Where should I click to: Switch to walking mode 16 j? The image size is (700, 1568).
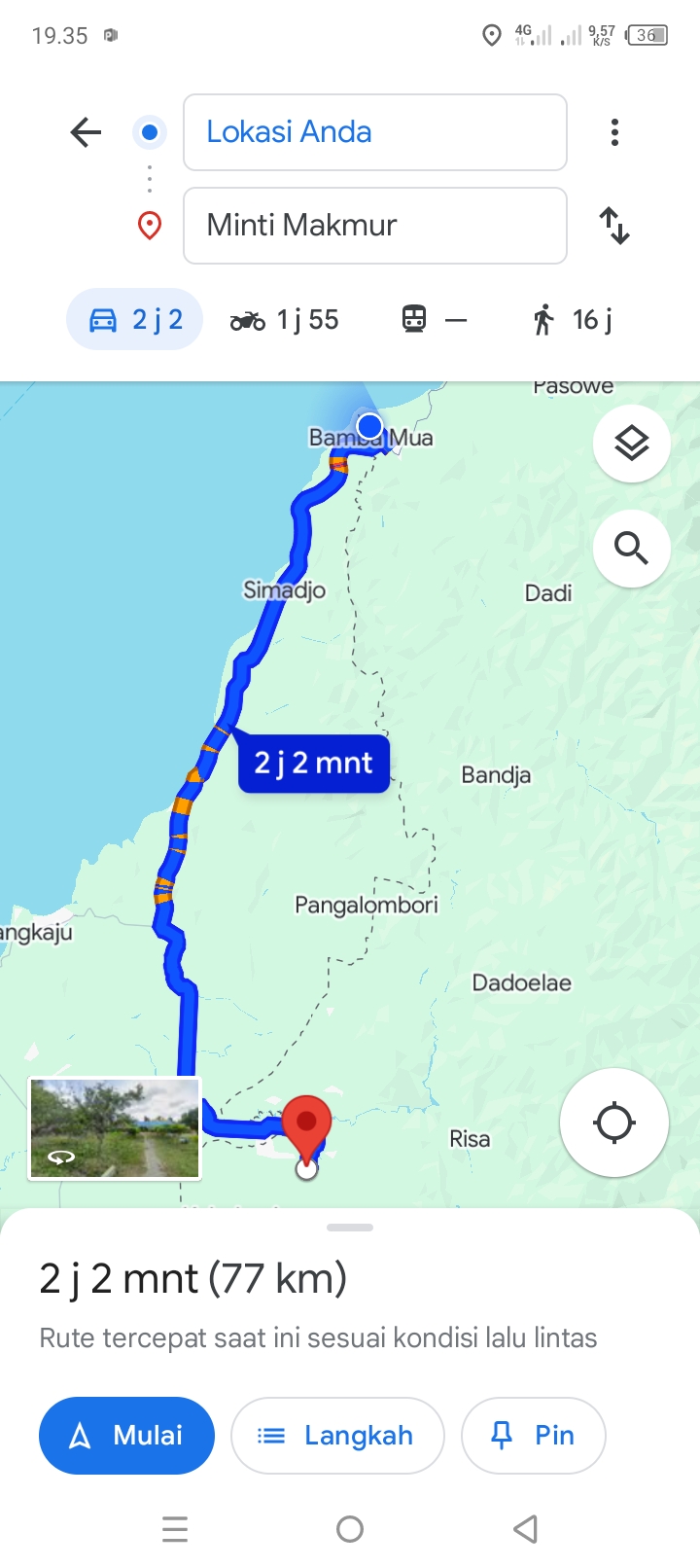pyautogui.click(x=574, y=319)
